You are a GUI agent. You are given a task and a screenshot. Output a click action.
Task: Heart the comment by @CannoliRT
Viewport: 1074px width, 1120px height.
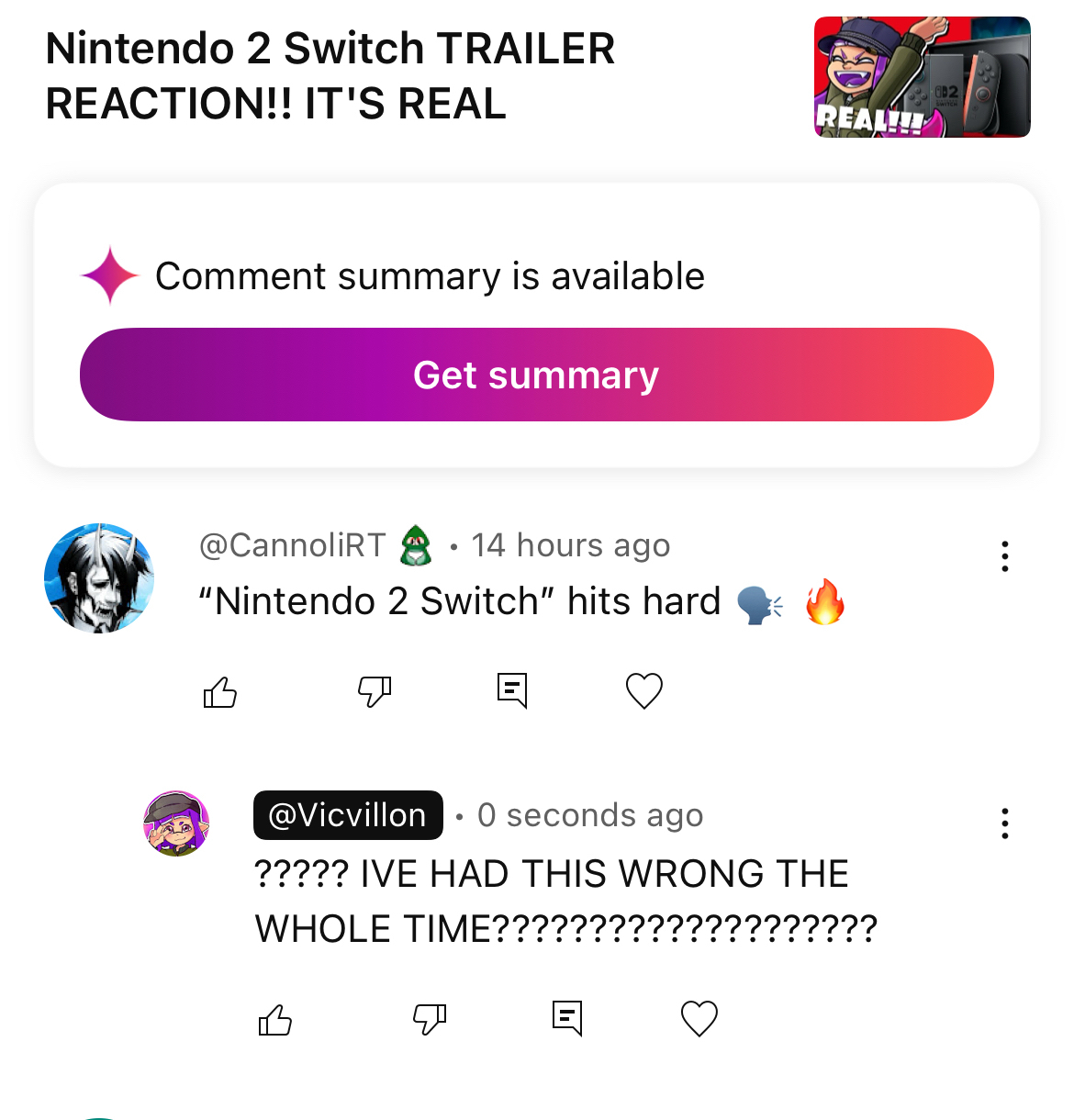tap(643, 690)
